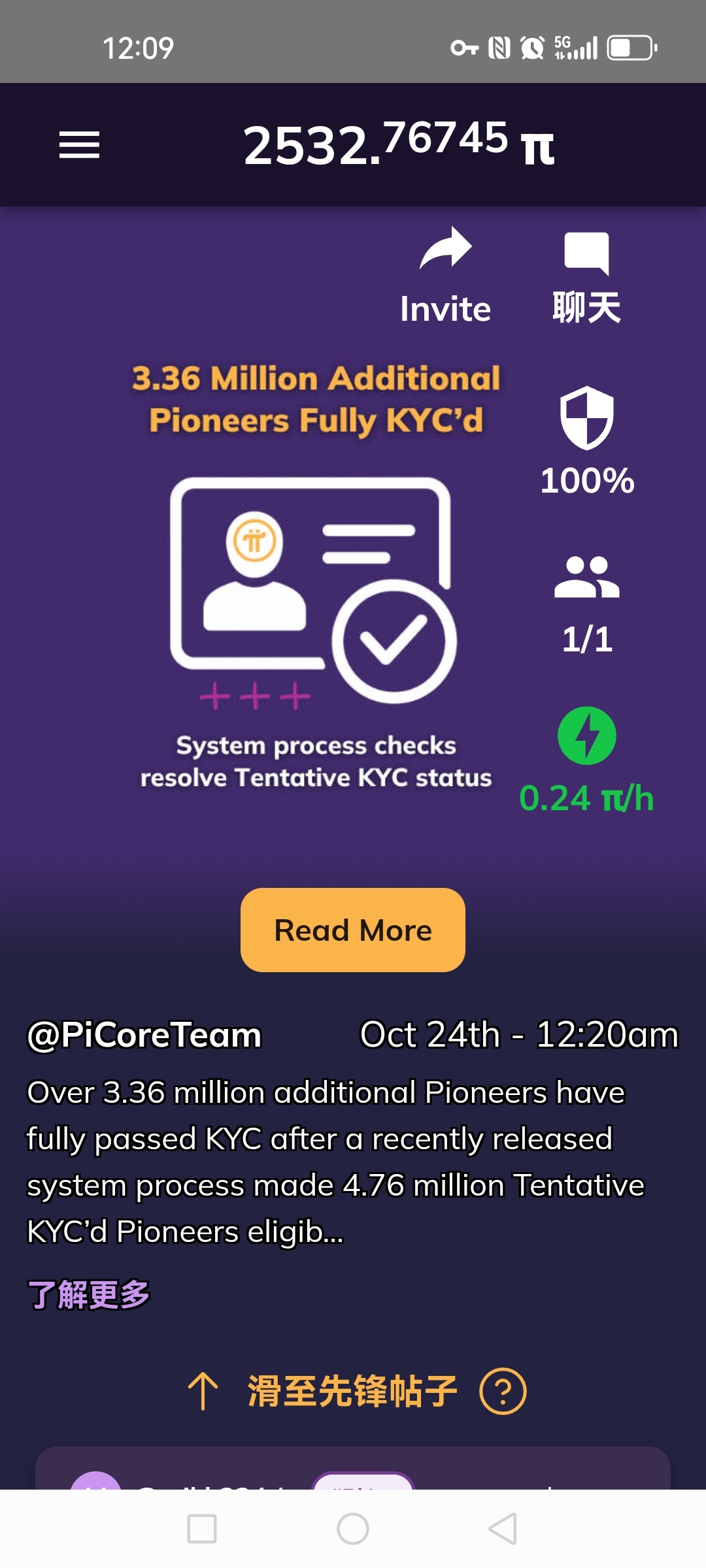Tap the green lightning mining button
Image resolution: width=706 pixels, height=1568 pixels.
pyautogui.click(x=586, y=736)
